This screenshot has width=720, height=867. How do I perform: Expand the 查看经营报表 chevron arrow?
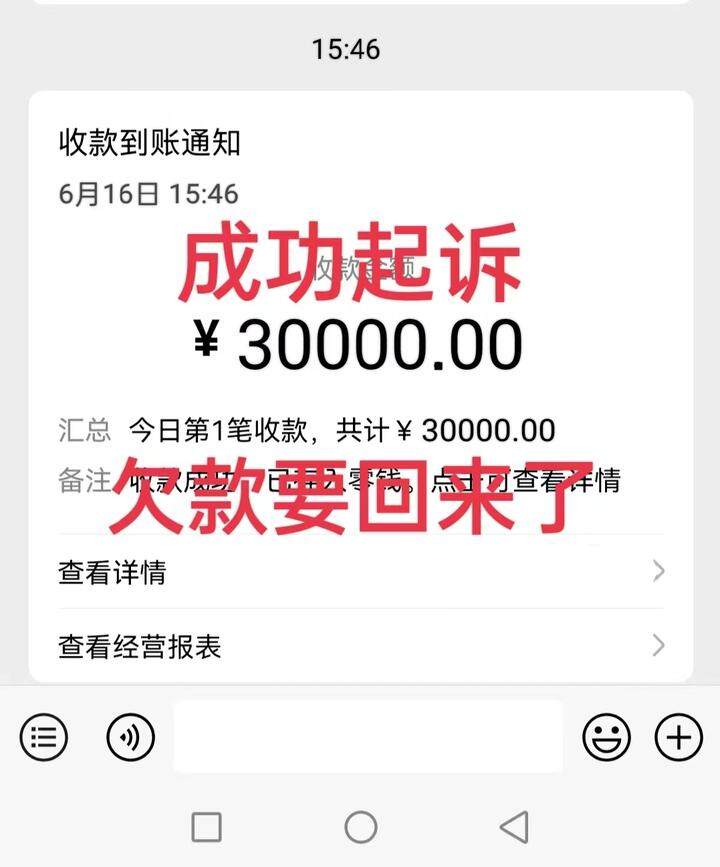[x=657, y=646]
